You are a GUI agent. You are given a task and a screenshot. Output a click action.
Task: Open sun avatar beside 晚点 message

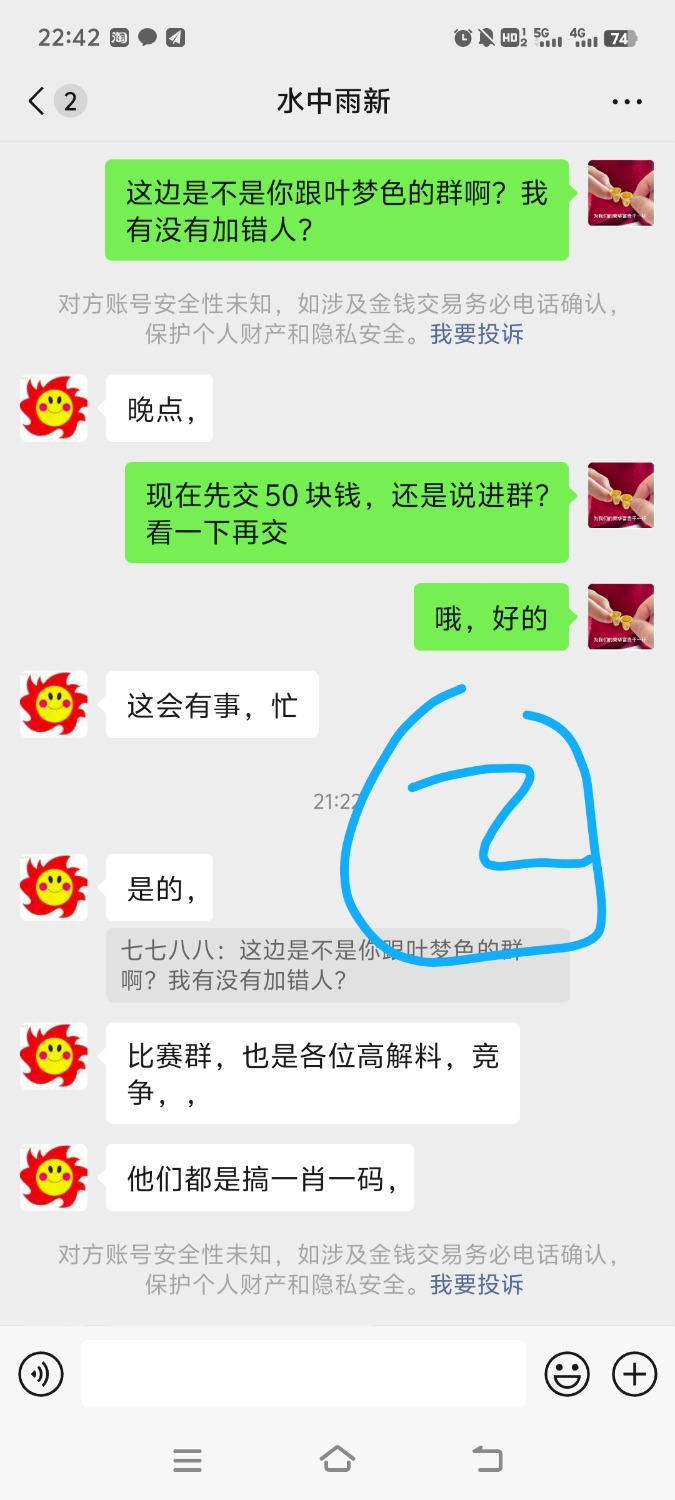coord(54,408)
